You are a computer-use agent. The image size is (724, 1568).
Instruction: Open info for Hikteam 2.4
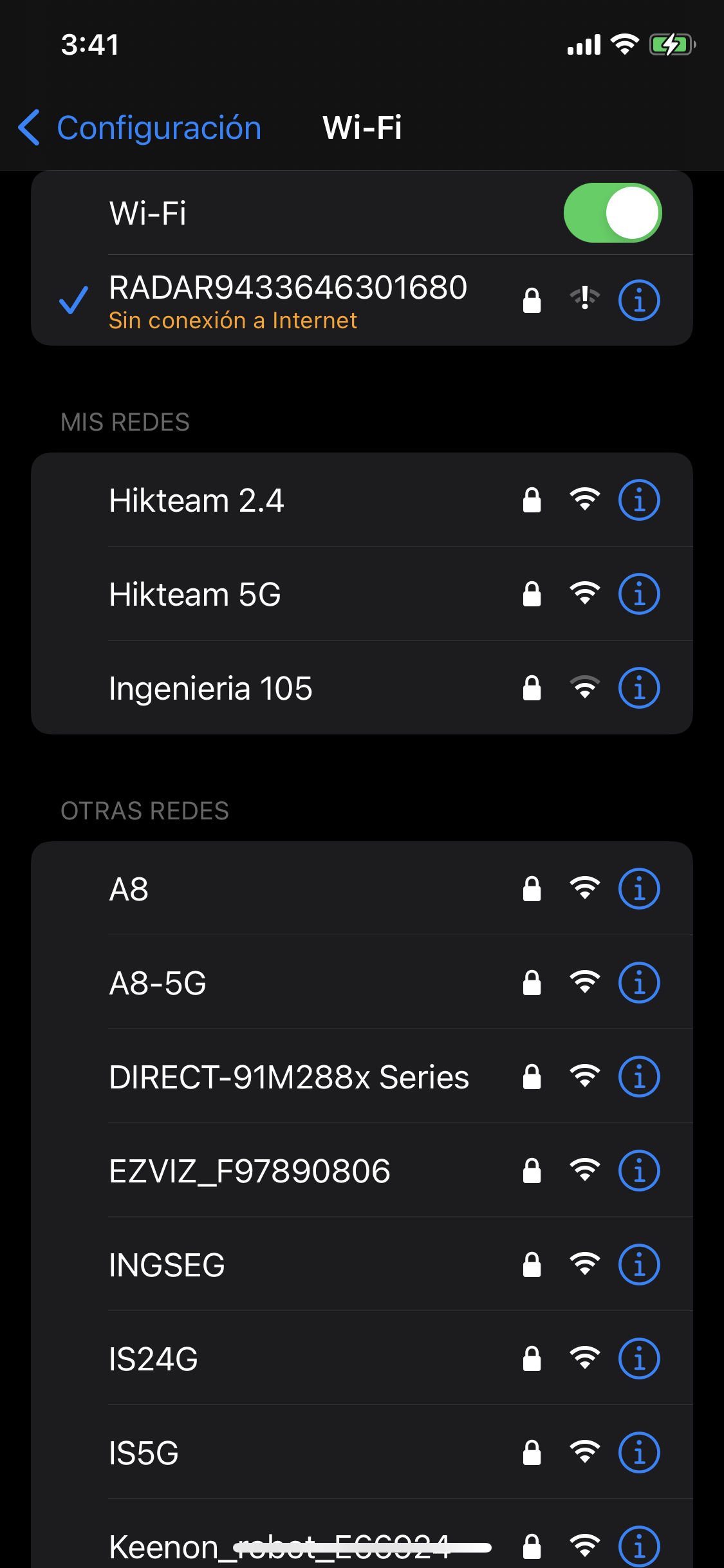click(x=639, y=500)
